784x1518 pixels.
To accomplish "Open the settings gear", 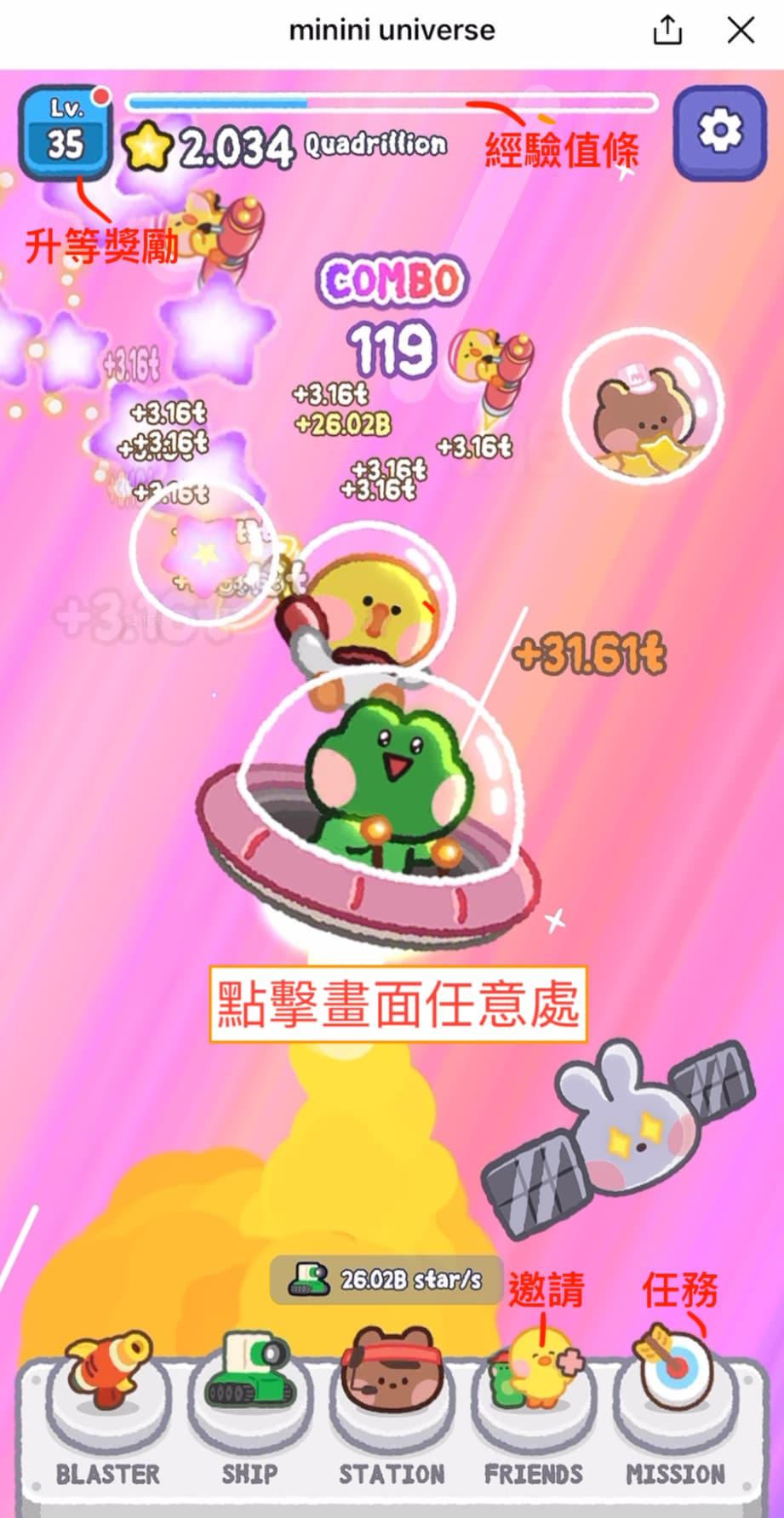I will click(x=719, y=132).
